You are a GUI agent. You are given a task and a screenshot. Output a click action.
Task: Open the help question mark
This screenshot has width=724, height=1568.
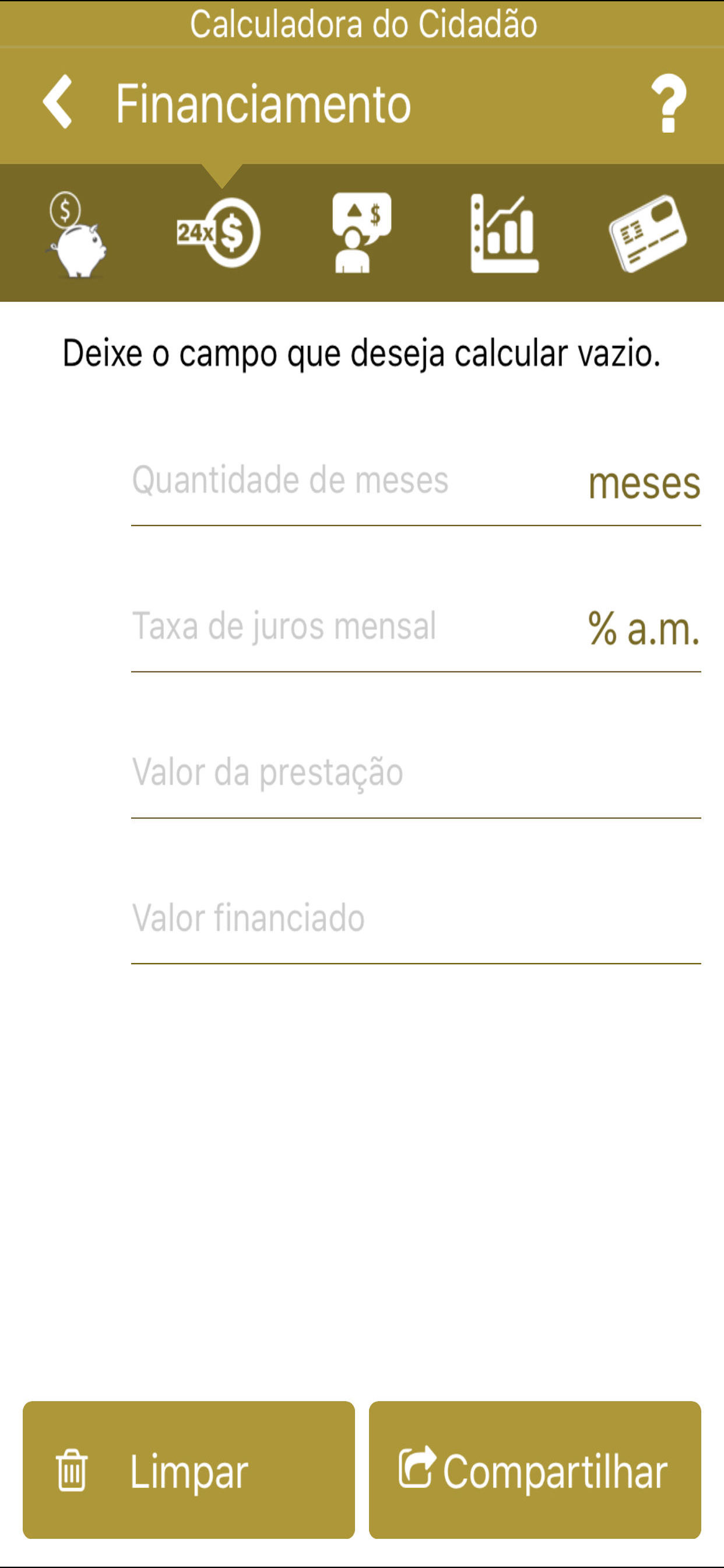coord(669,103)
